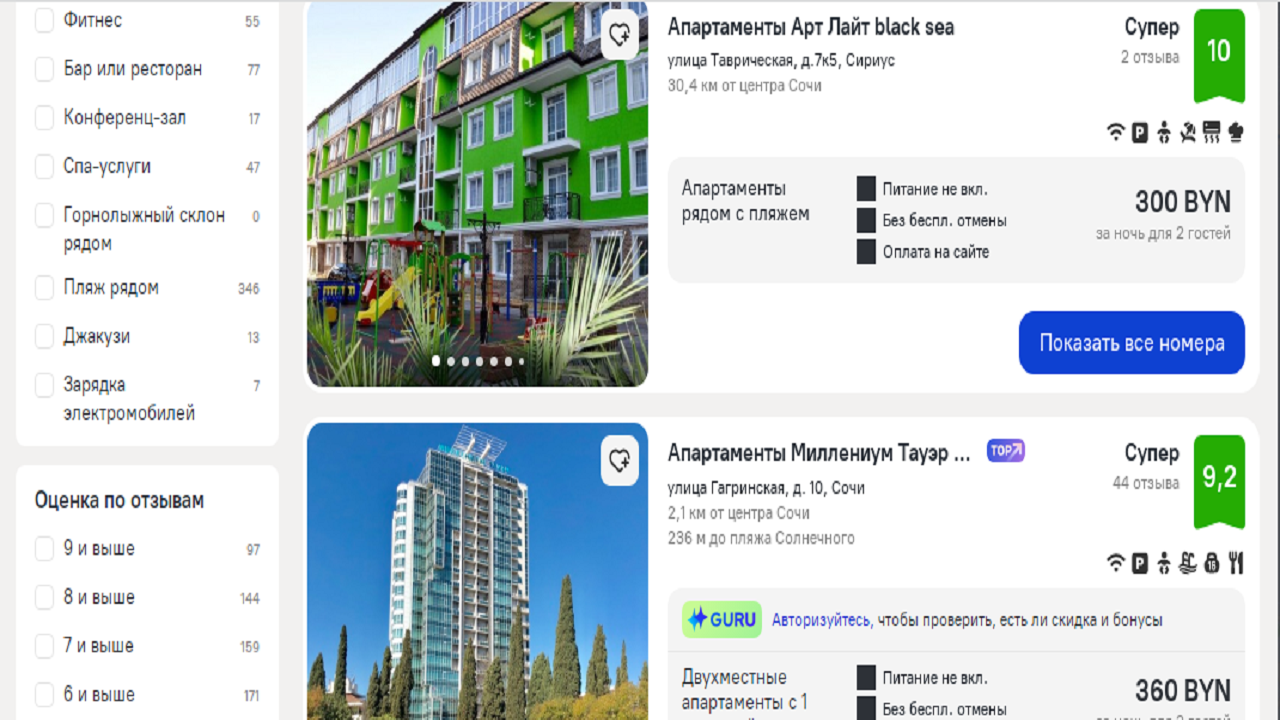Check the Фитнес filter checkbox

(x=44, y=20)
